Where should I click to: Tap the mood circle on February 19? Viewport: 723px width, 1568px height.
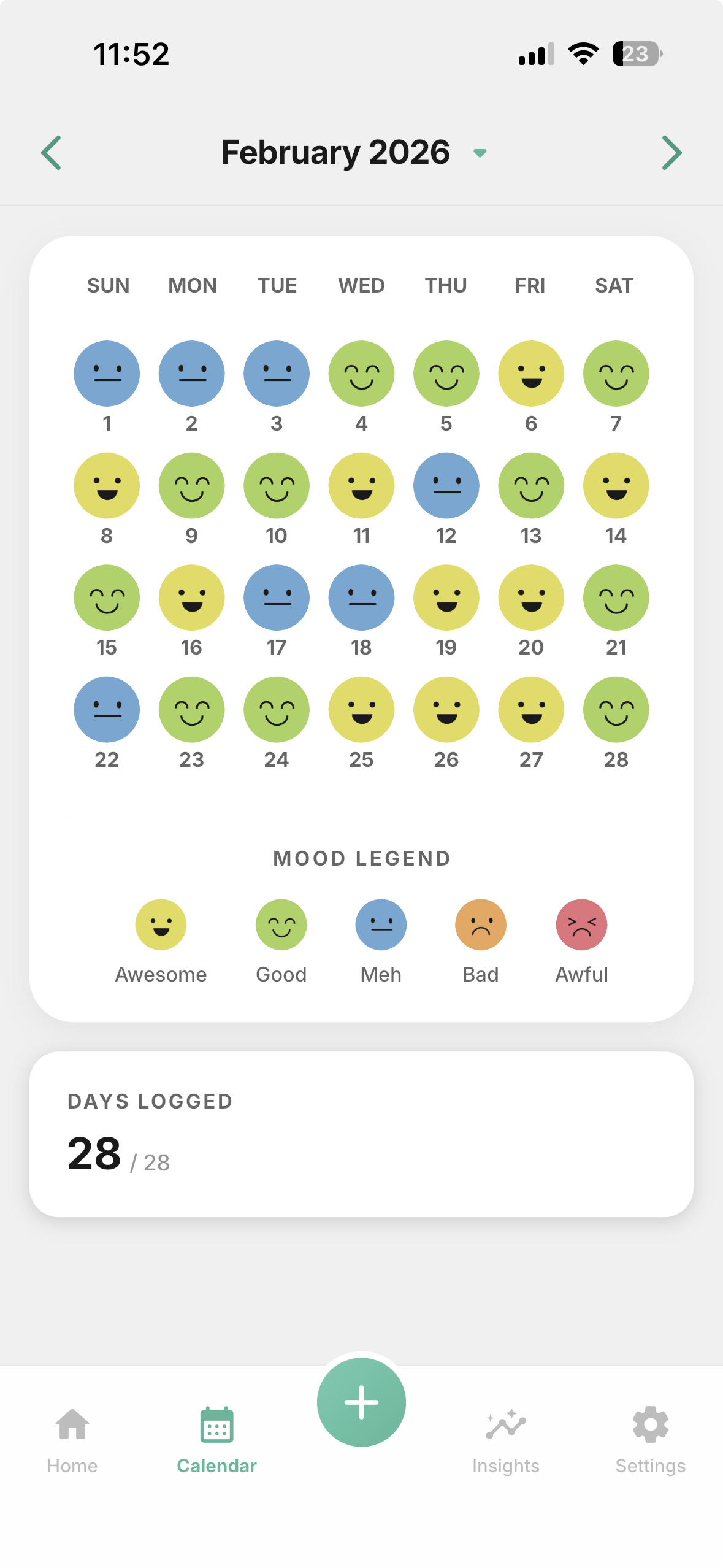coord(446,598)
